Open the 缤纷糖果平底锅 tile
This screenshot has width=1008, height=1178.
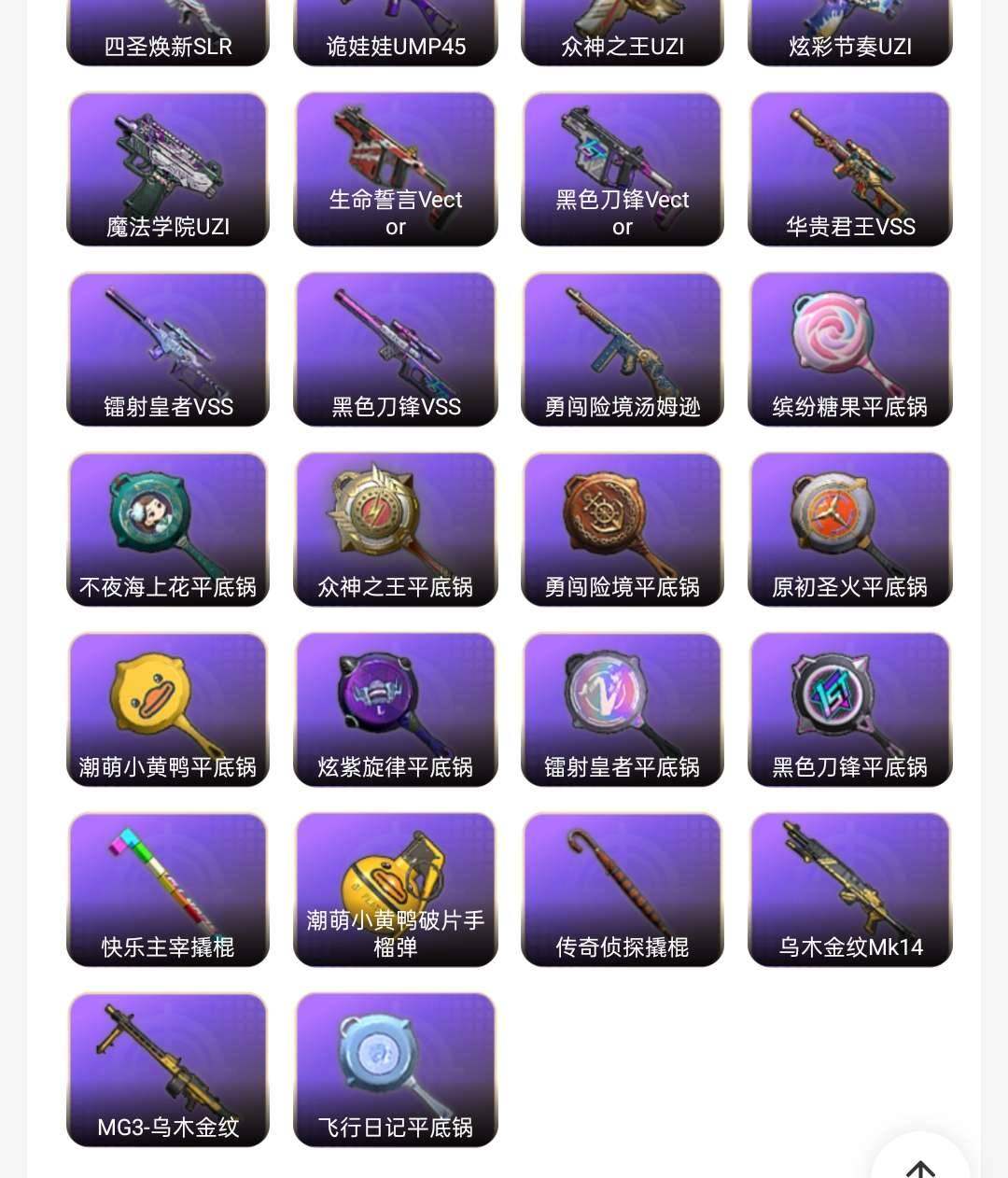pos(850,349)
